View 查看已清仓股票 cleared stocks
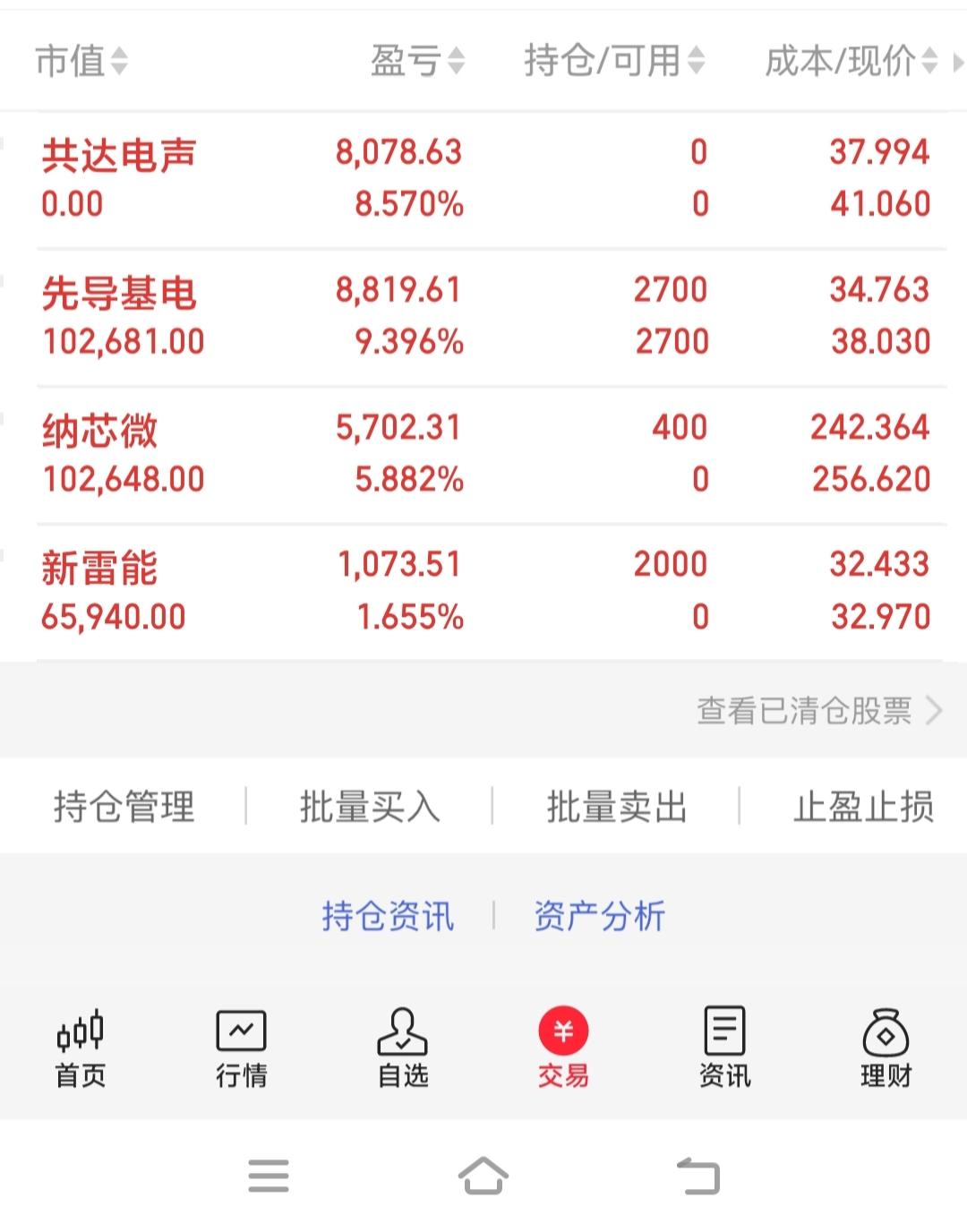 [x=819, y=711]
